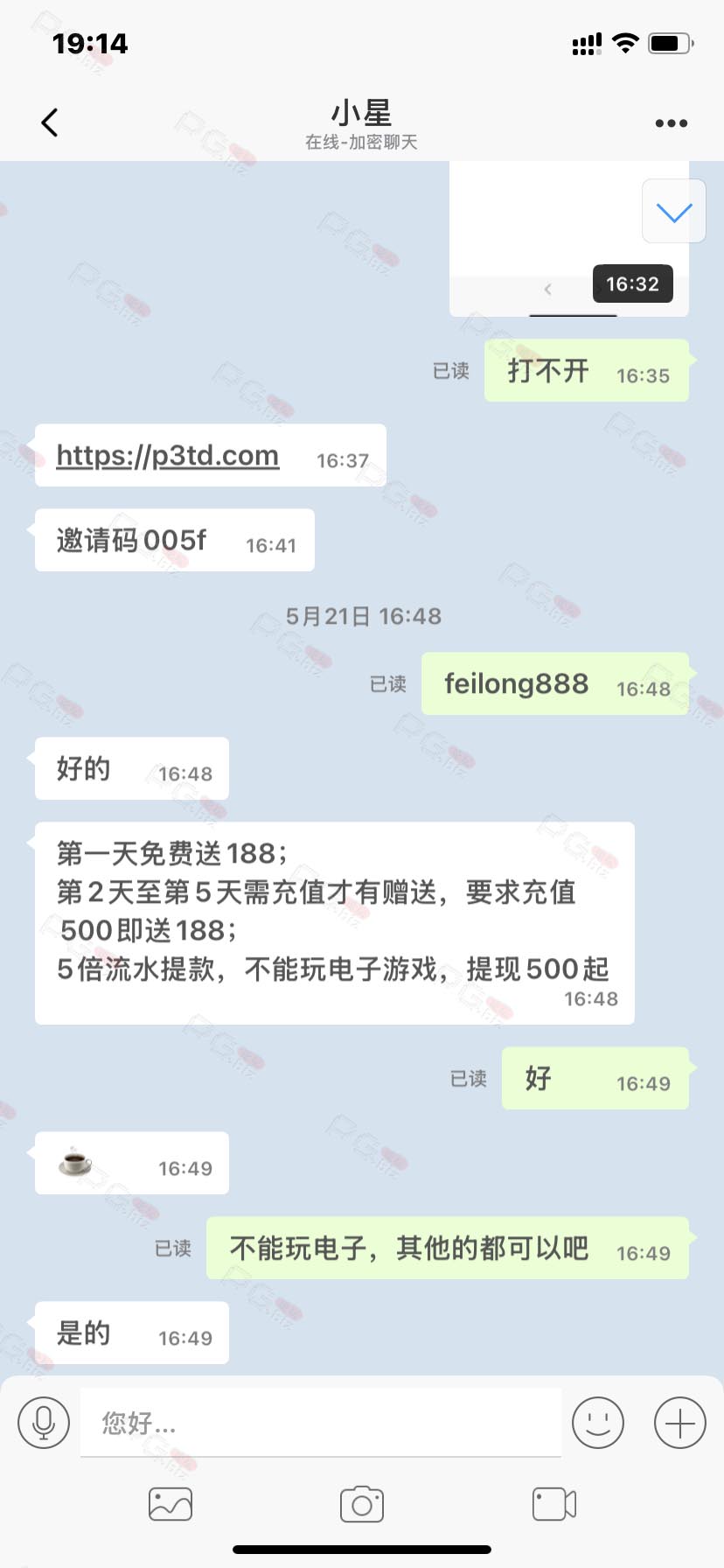Open the plus attachments menu
Screen dimensions: 724x1568
point(680,1423)
